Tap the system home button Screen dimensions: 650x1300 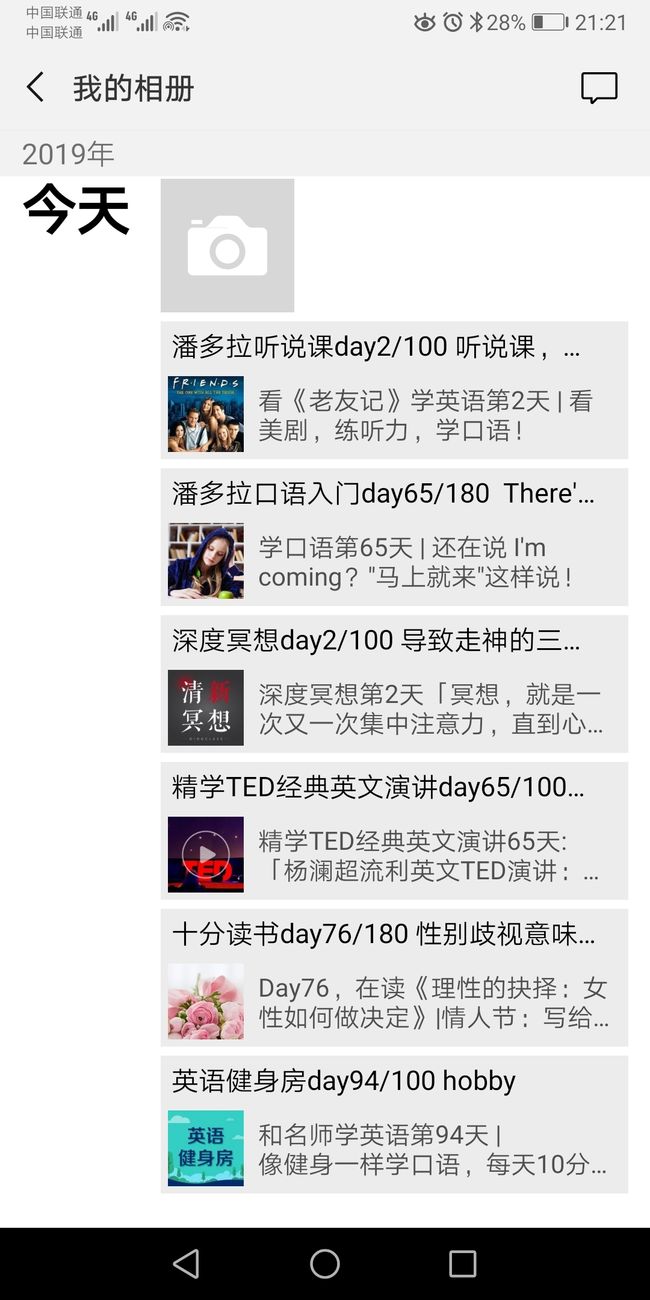[x=325, y=1264]
